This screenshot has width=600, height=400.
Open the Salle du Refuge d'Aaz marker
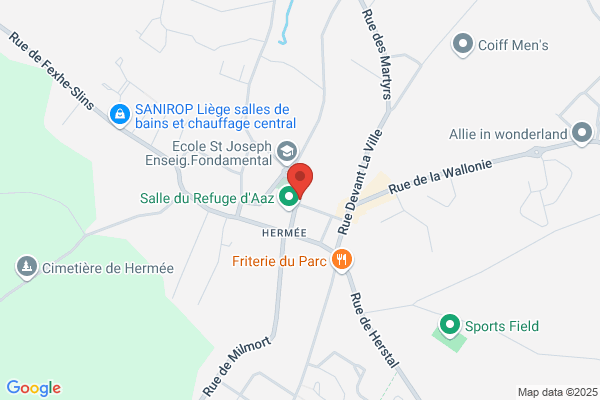coord(289,198)
